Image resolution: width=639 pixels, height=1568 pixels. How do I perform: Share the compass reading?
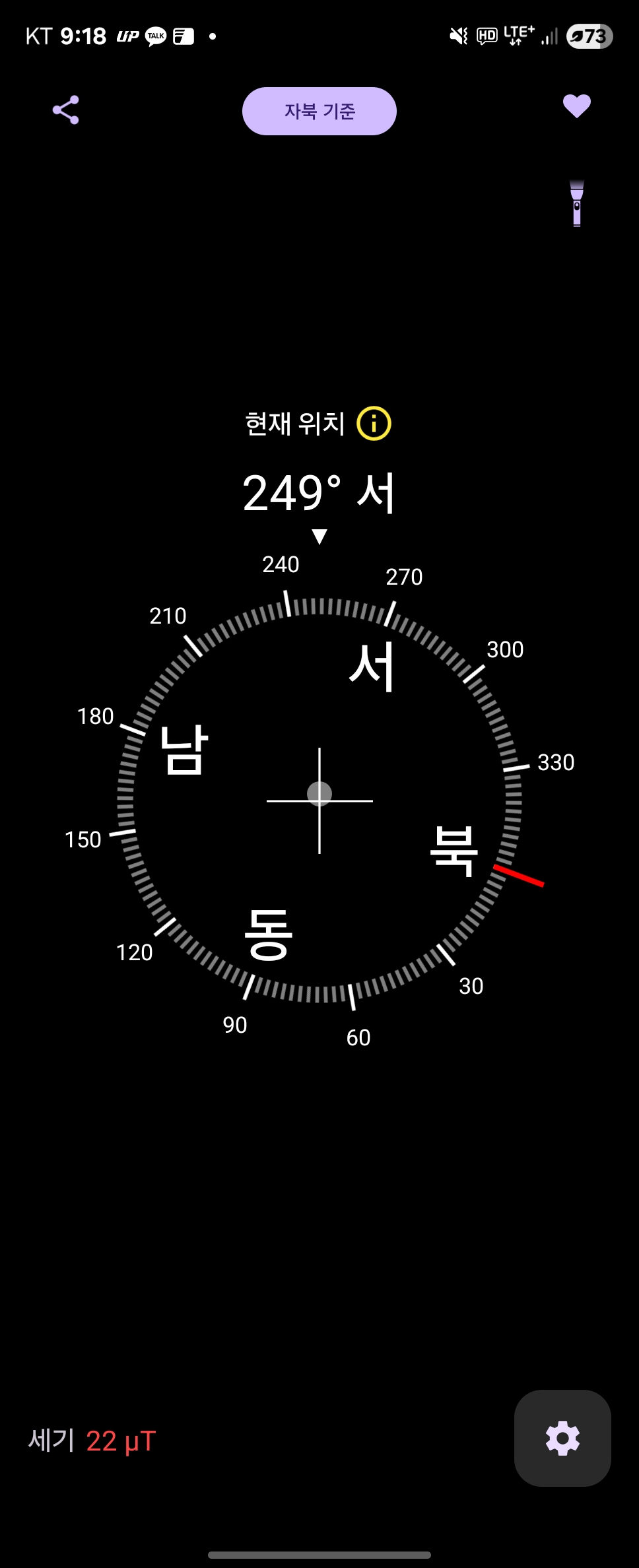tap(66, 110)
